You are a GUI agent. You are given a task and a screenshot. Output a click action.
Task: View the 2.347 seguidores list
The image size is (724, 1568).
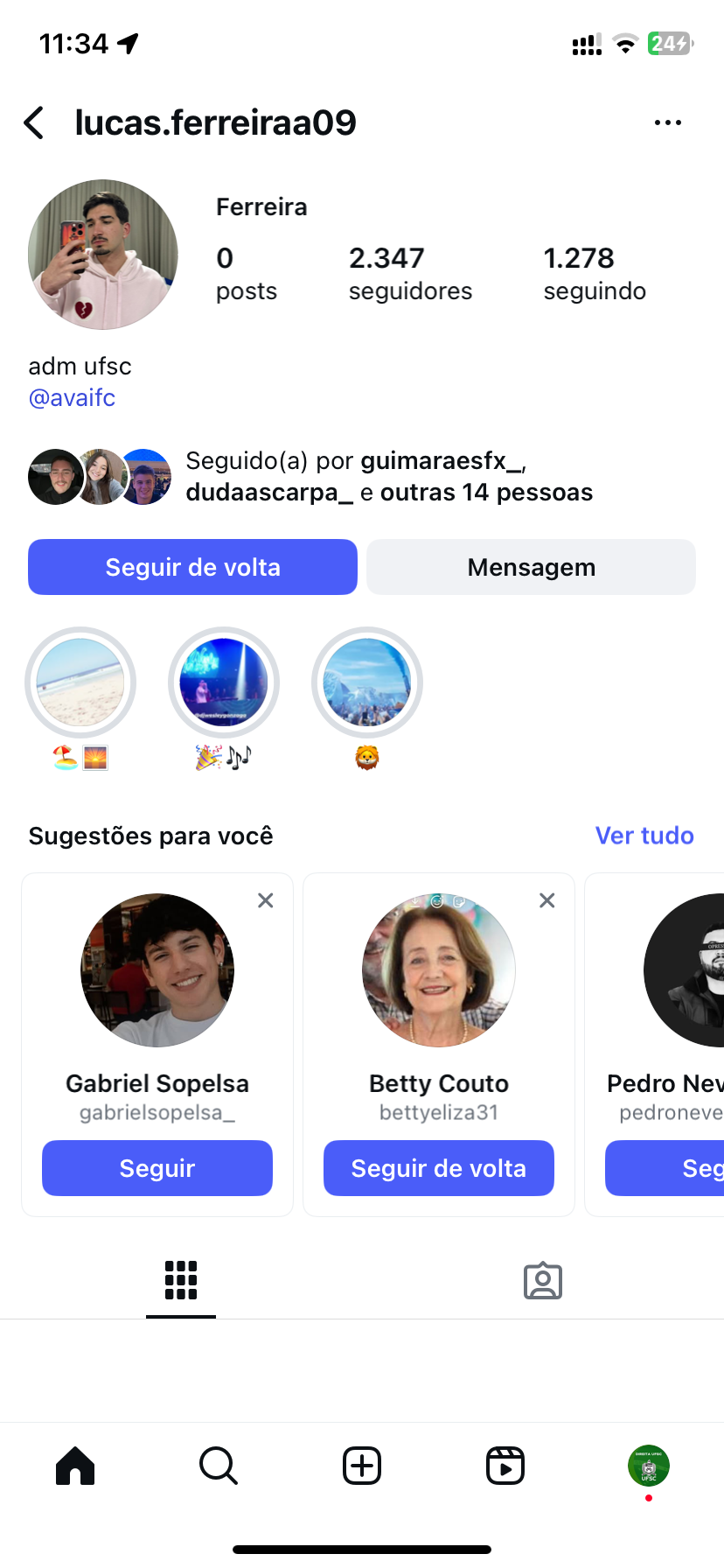point(410,273)
